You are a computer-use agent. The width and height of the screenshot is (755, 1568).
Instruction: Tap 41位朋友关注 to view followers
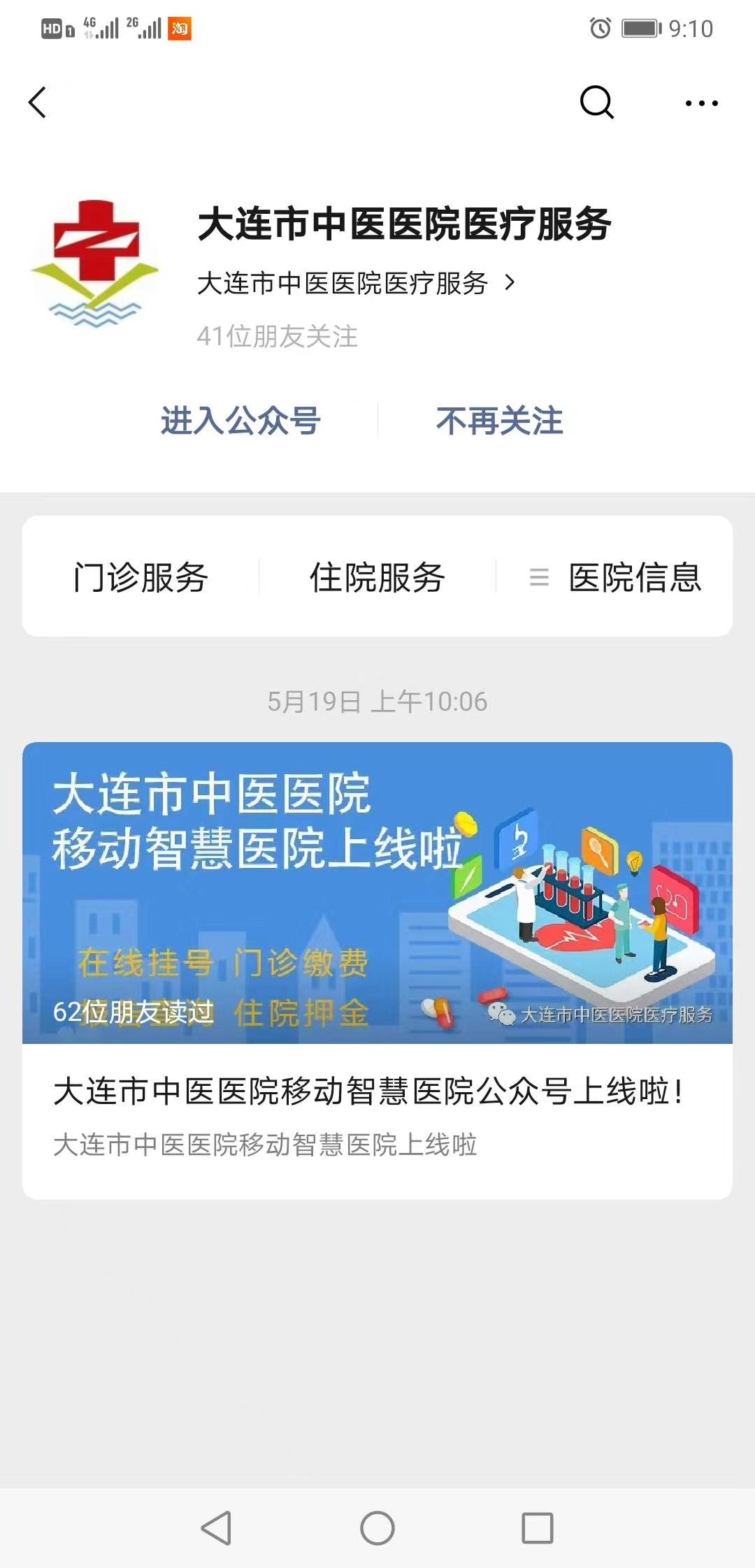tap(276, 335)
